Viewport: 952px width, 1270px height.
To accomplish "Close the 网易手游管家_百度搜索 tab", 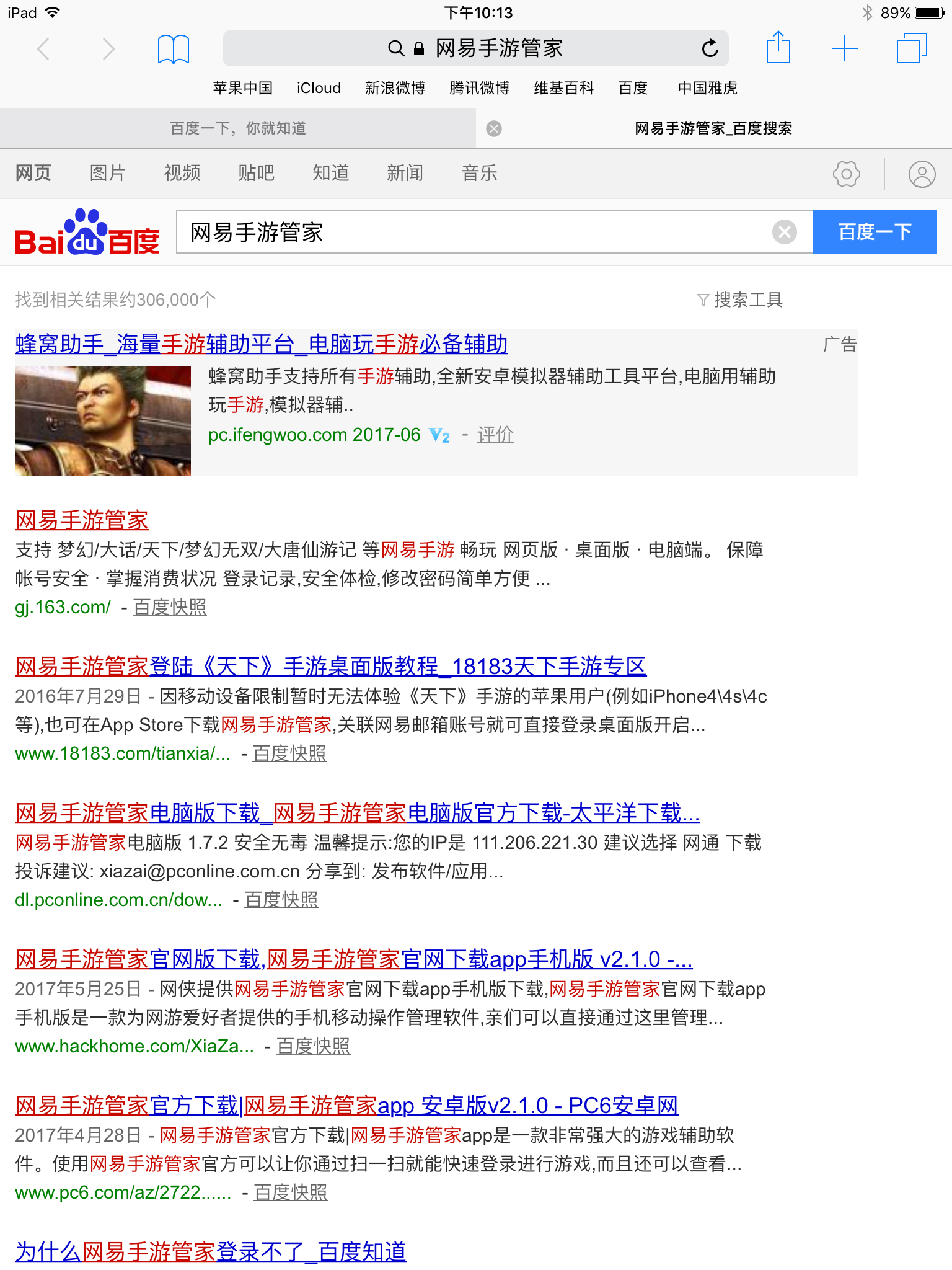I will 494,128.
